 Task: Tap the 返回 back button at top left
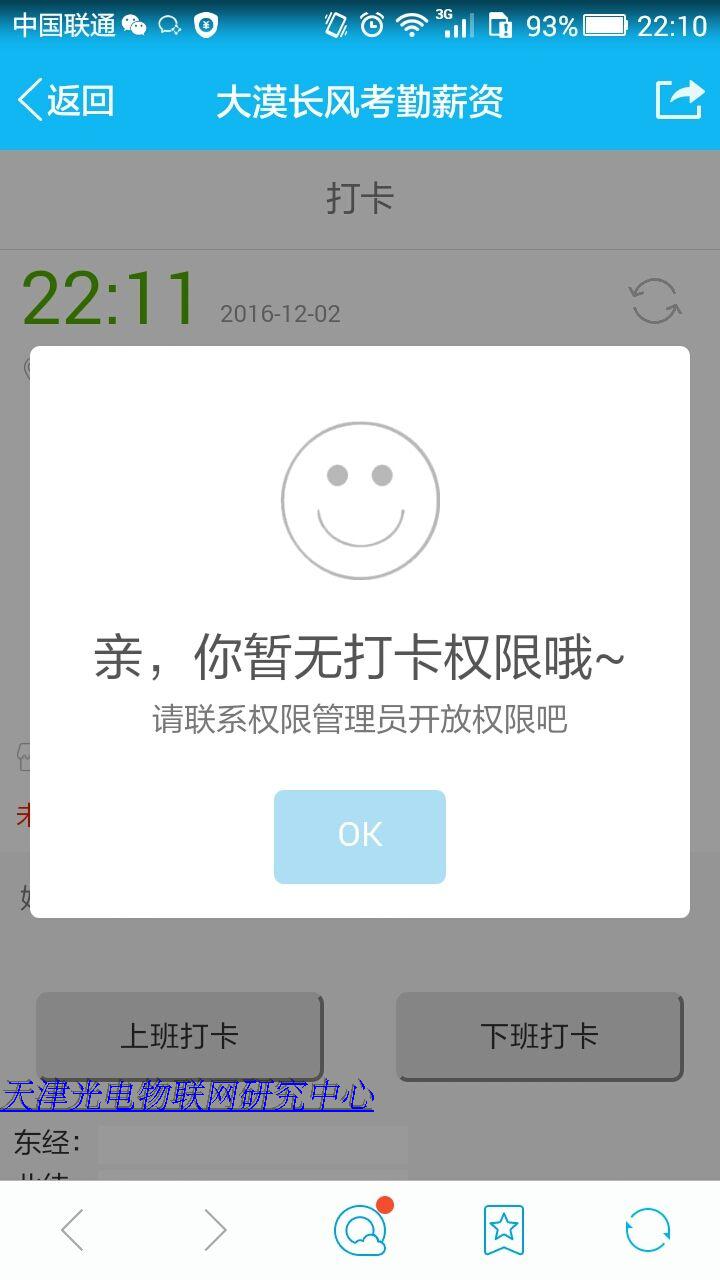[x=64, y=99]
